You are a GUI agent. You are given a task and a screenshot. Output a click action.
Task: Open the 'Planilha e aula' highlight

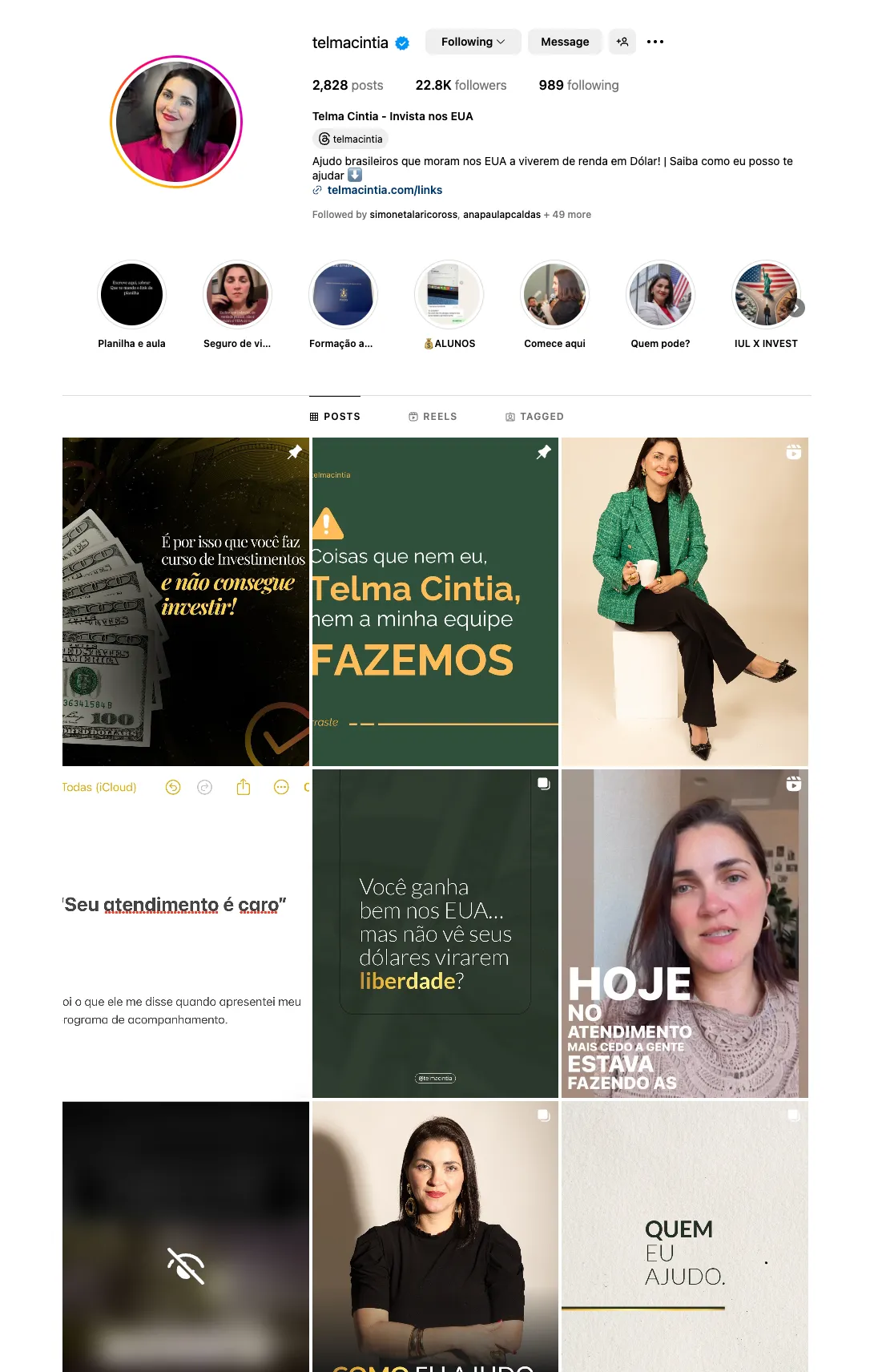131,295
